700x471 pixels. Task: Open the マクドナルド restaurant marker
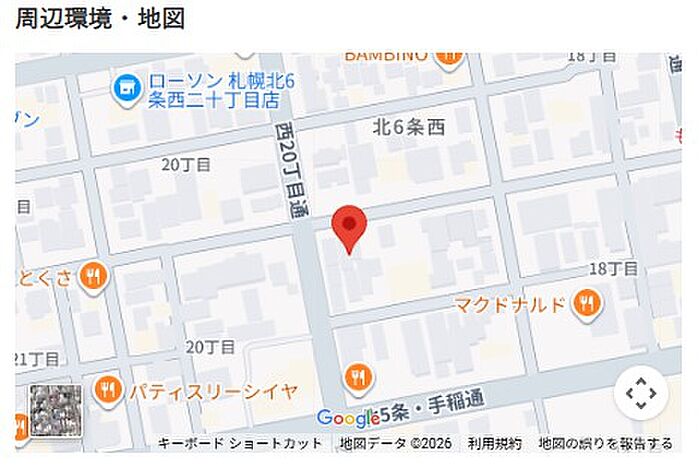pyautogui.click(x=587, y=302)
